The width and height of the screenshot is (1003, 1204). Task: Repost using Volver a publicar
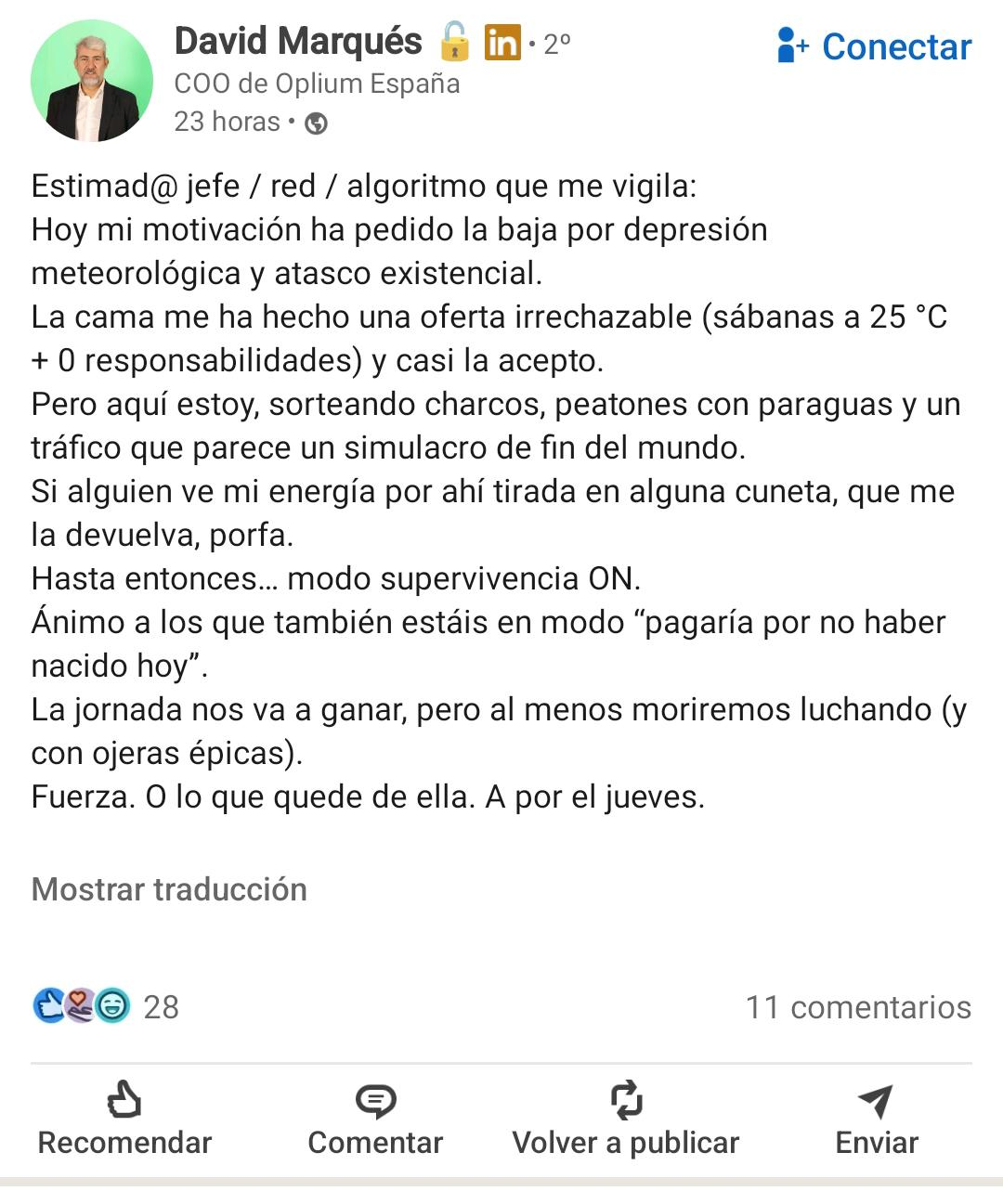click(x=626, y=1119)
